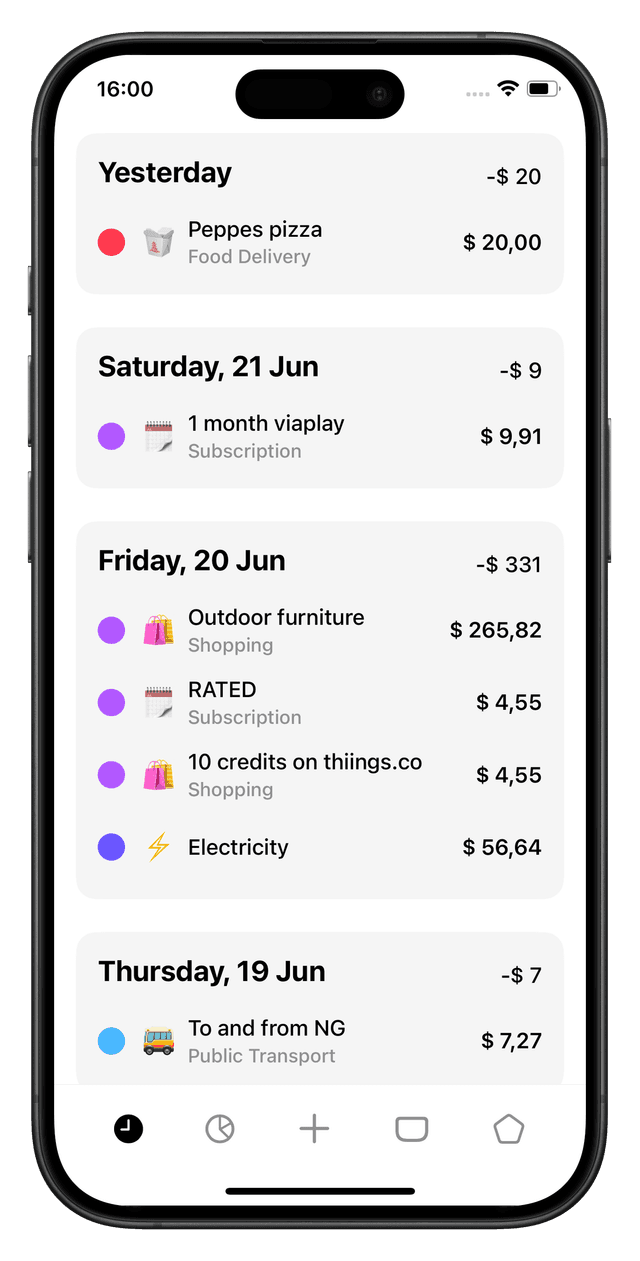640x1261 pixels.
Task: Open the Peppes pizza transaction
Action: point(319,242)
